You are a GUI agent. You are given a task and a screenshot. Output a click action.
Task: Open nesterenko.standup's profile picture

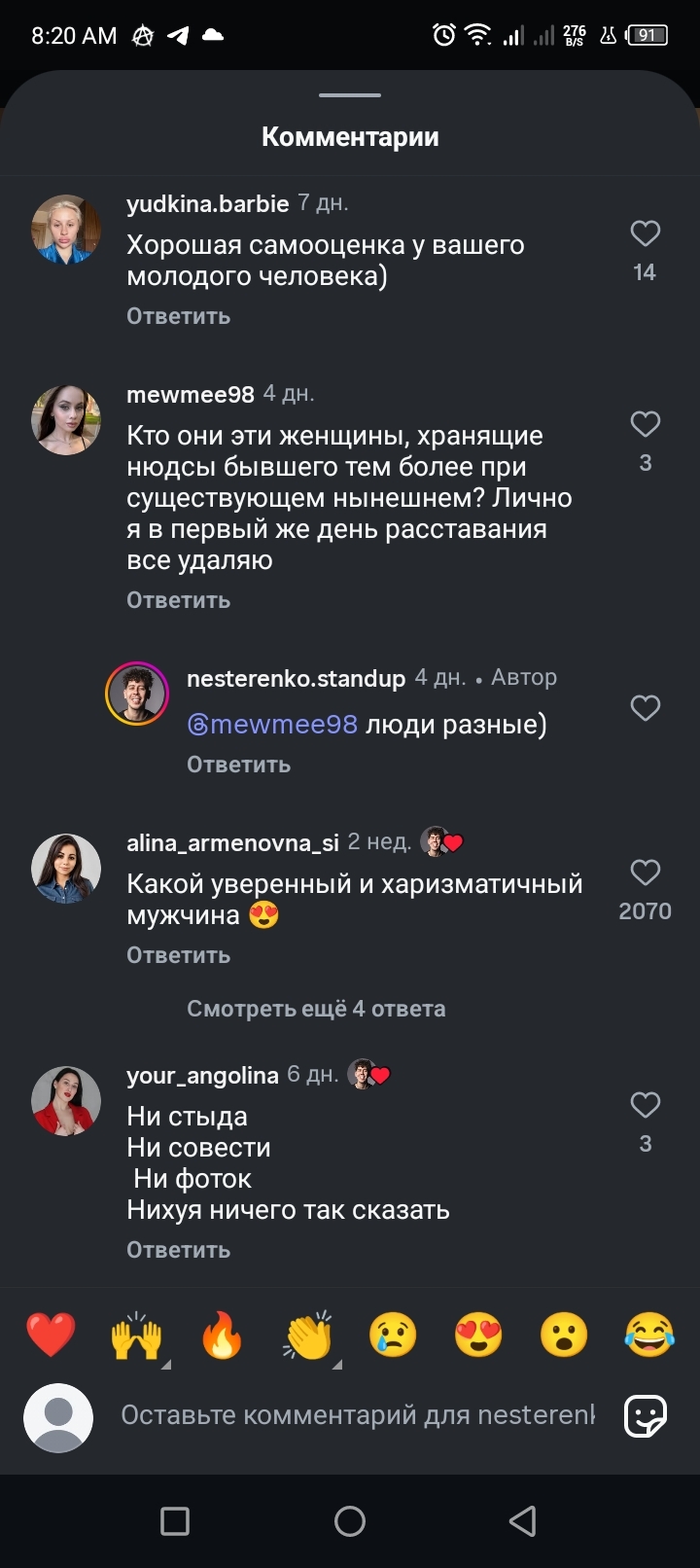coord(138,695)
